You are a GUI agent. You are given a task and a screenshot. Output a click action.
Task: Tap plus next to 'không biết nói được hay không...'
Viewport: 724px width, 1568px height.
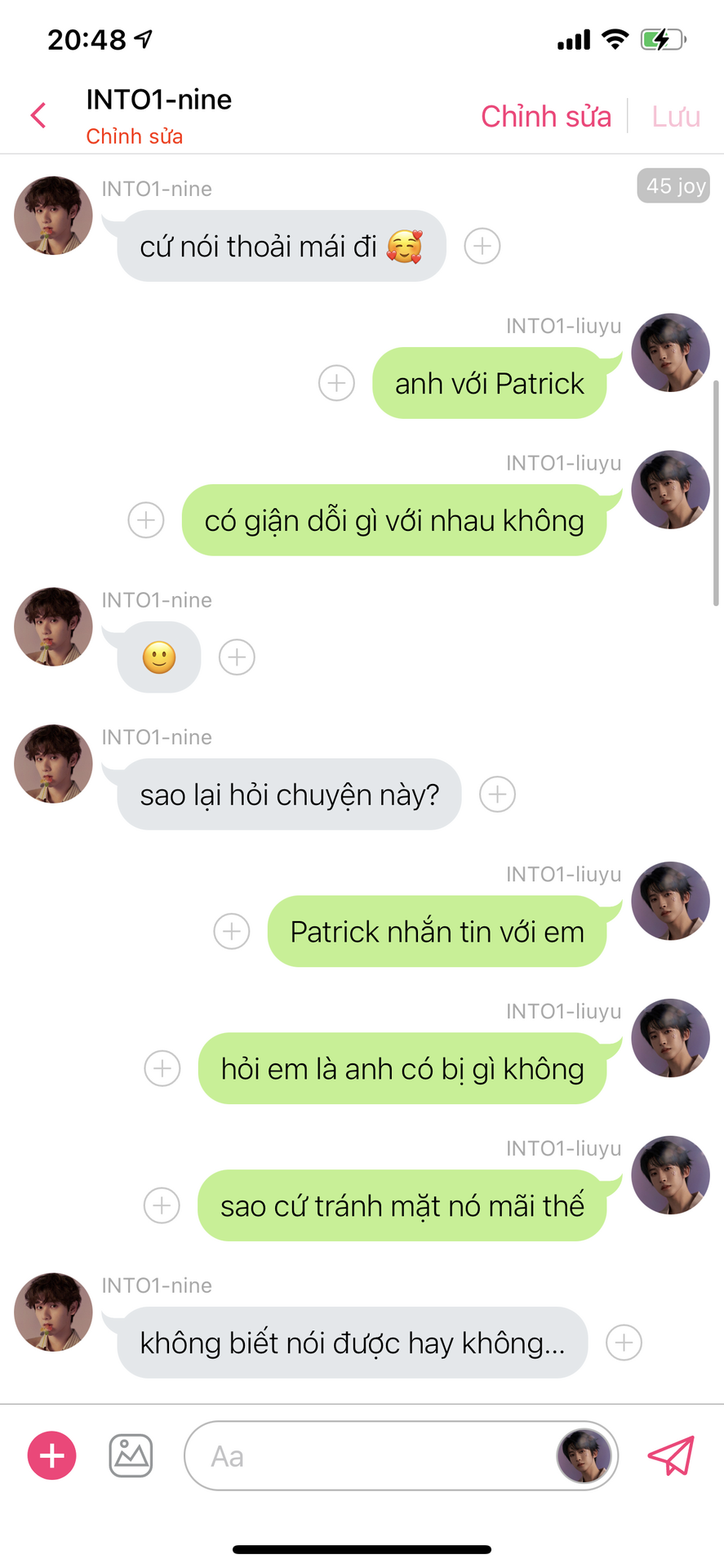(x=624, y=1343)
